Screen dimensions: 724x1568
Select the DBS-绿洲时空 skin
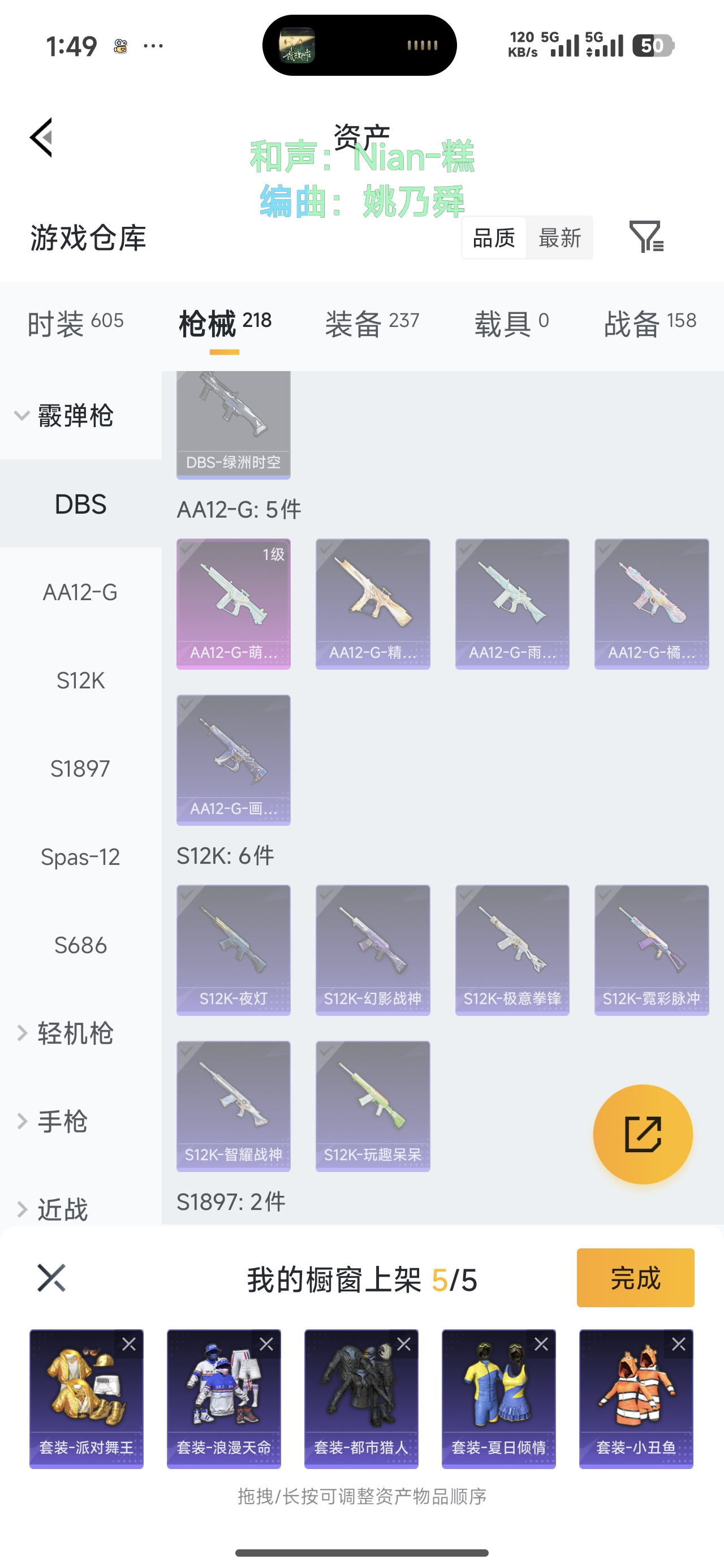coord(233,424)
